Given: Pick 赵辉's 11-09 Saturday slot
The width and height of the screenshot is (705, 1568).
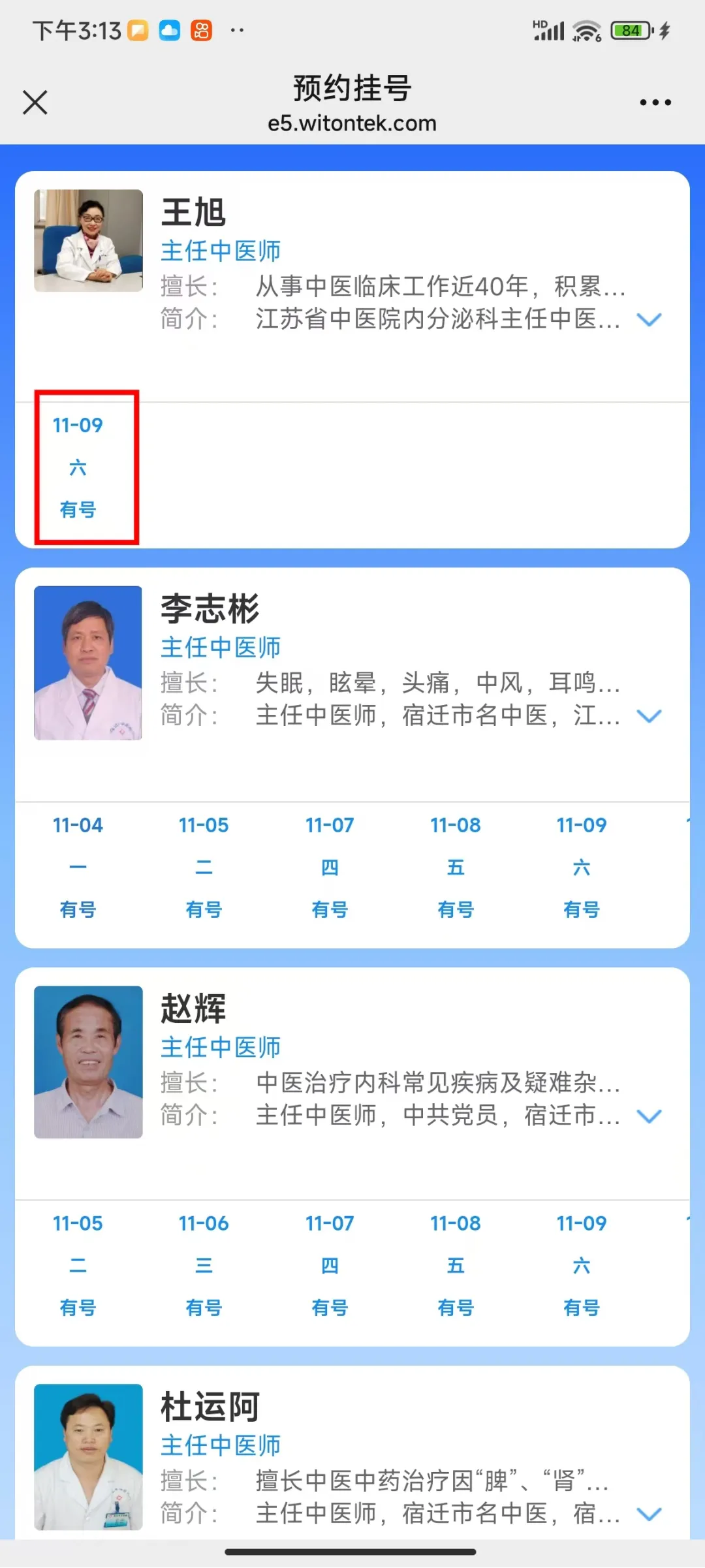Looking at the screenshot, I should coord(581,1265).
